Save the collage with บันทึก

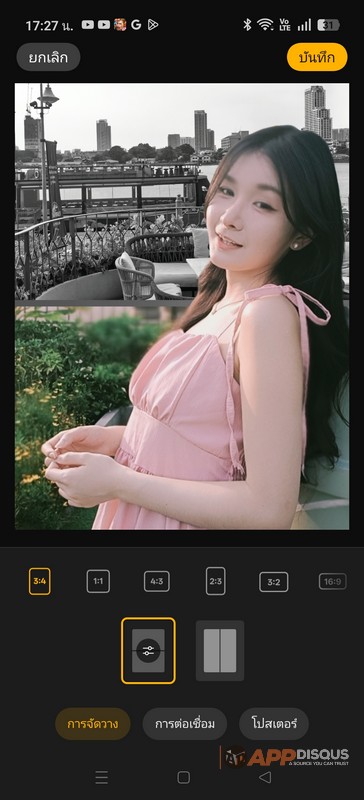pyautogui.click(x=317, y=57)
